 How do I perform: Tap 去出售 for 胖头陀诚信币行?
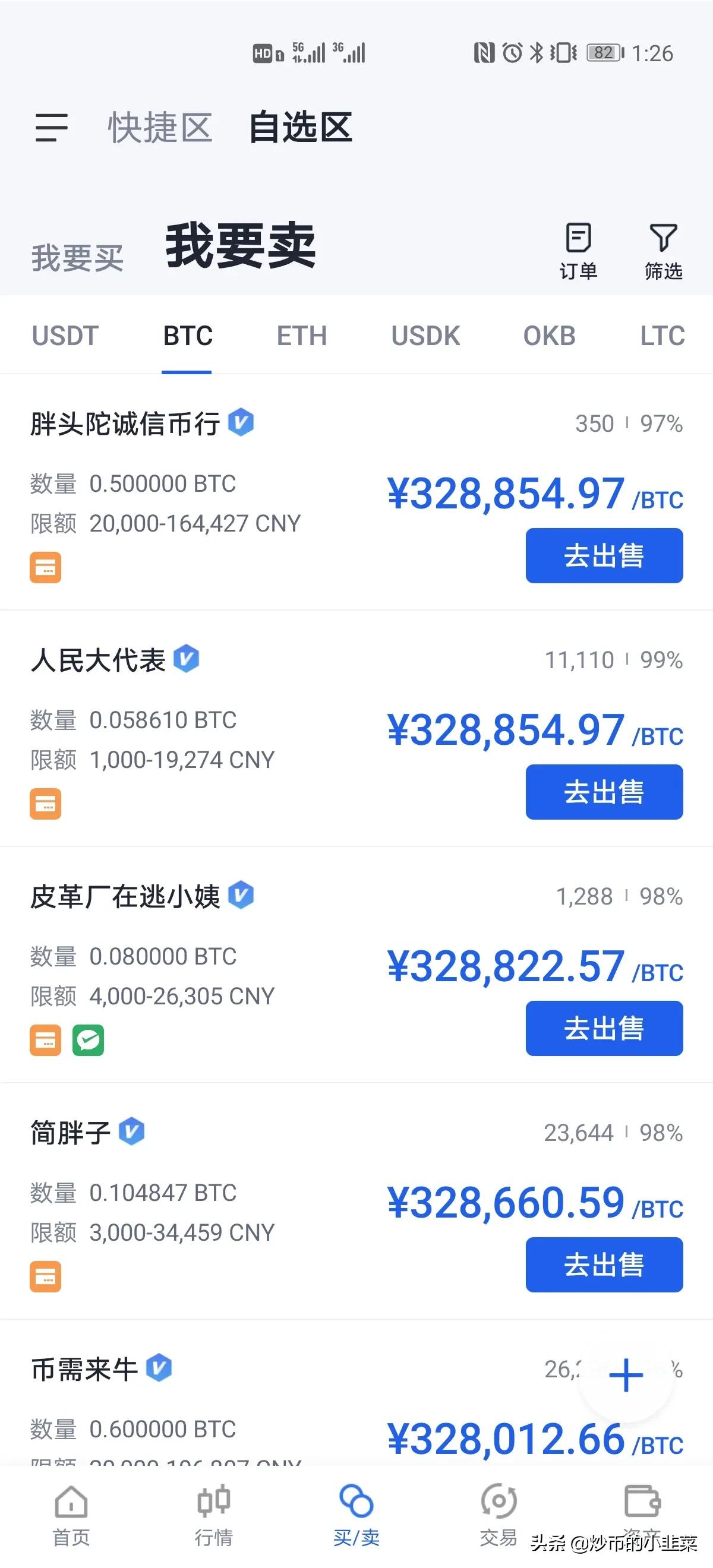604,556
